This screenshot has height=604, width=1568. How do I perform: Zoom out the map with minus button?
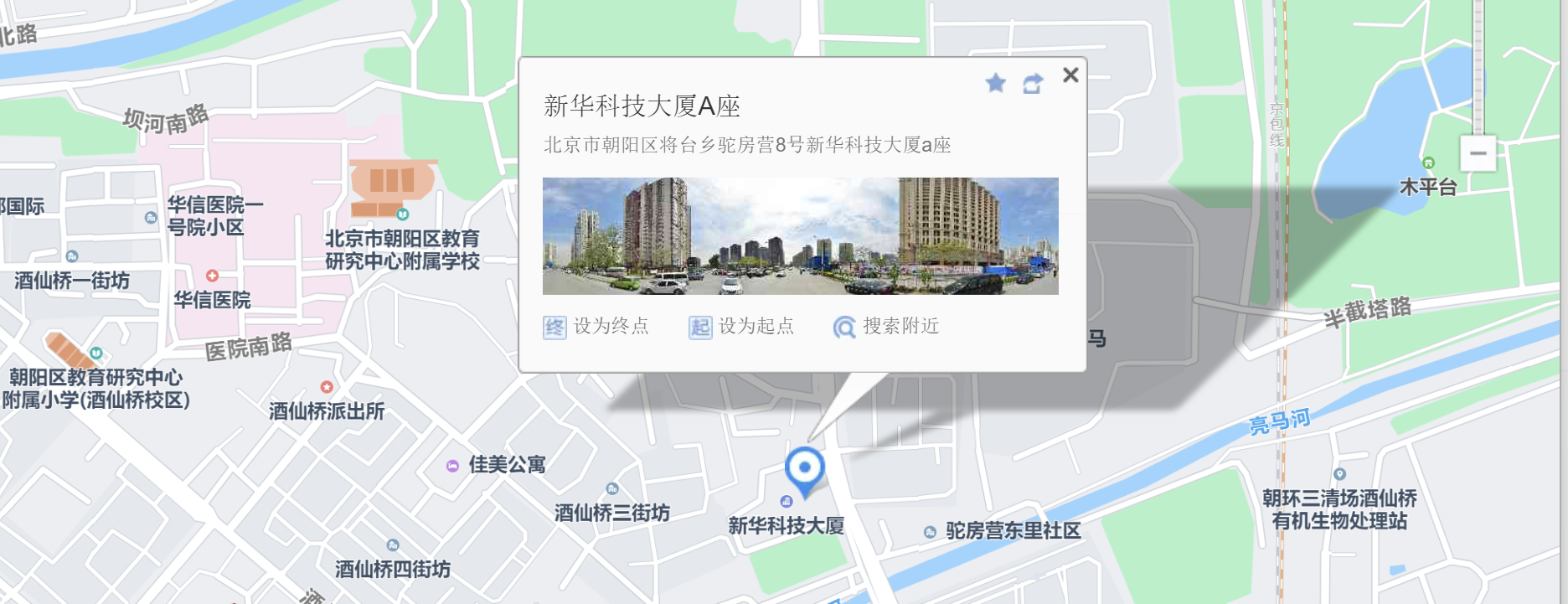point(1478,153)
